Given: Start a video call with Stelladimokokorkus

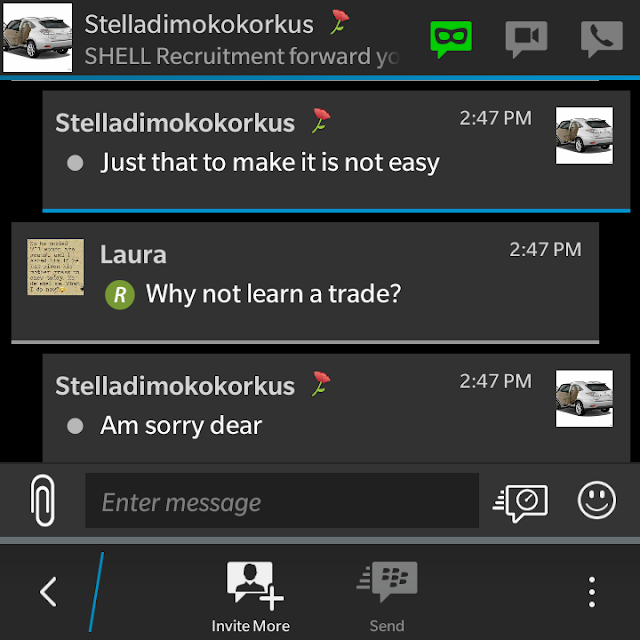Looking at the screenshot, I should [x=526, y=39].
